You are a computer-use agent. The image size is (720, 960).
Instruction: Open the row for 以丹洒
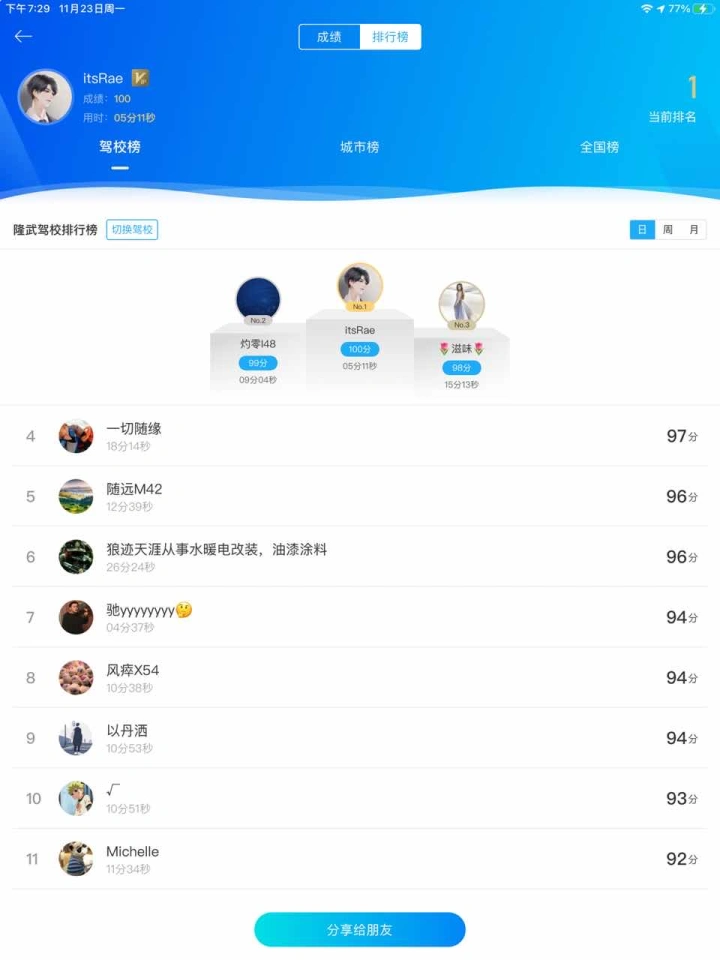click(x=360, y=738)
